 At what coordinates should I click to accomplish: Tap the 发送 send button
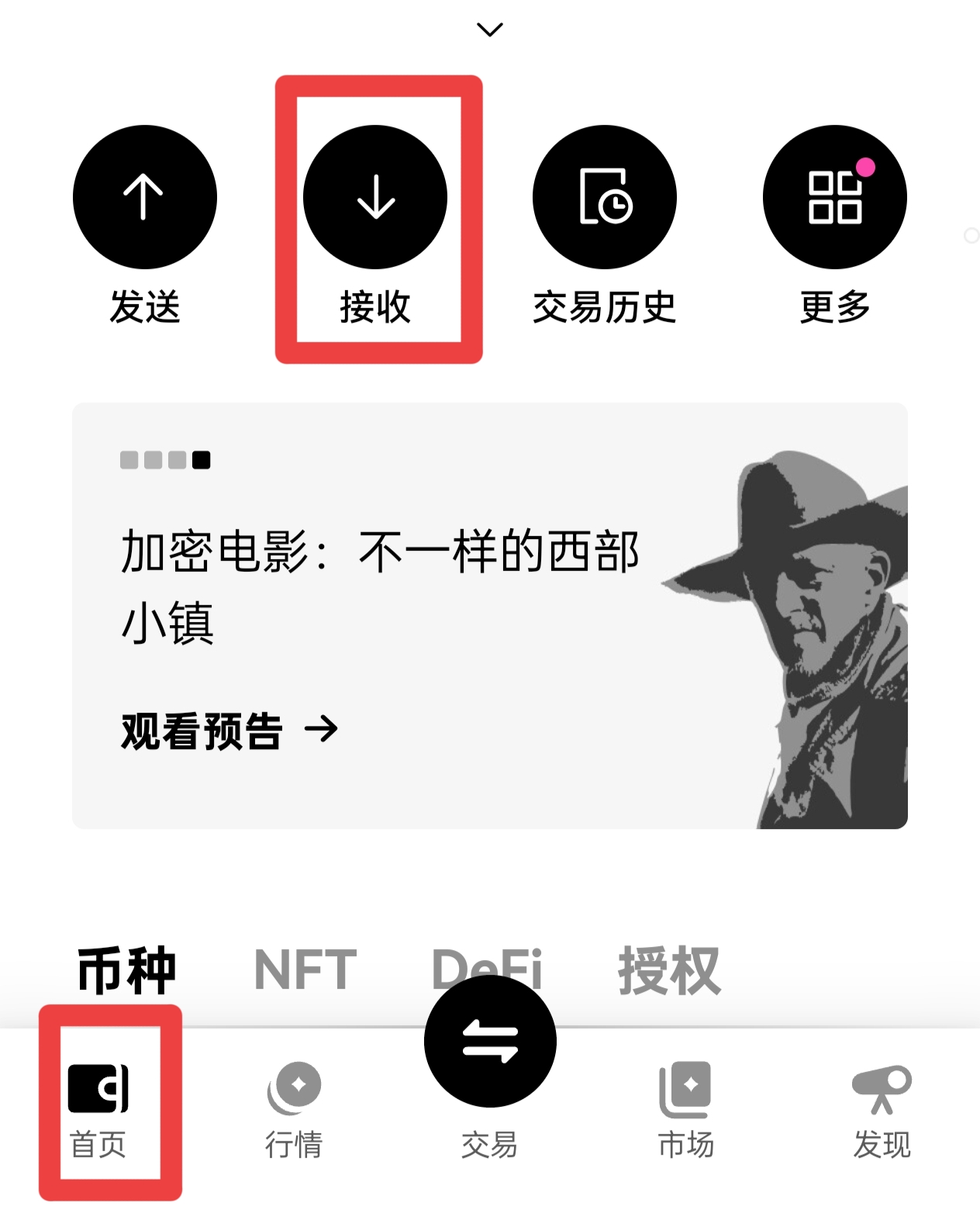point(144,197)
